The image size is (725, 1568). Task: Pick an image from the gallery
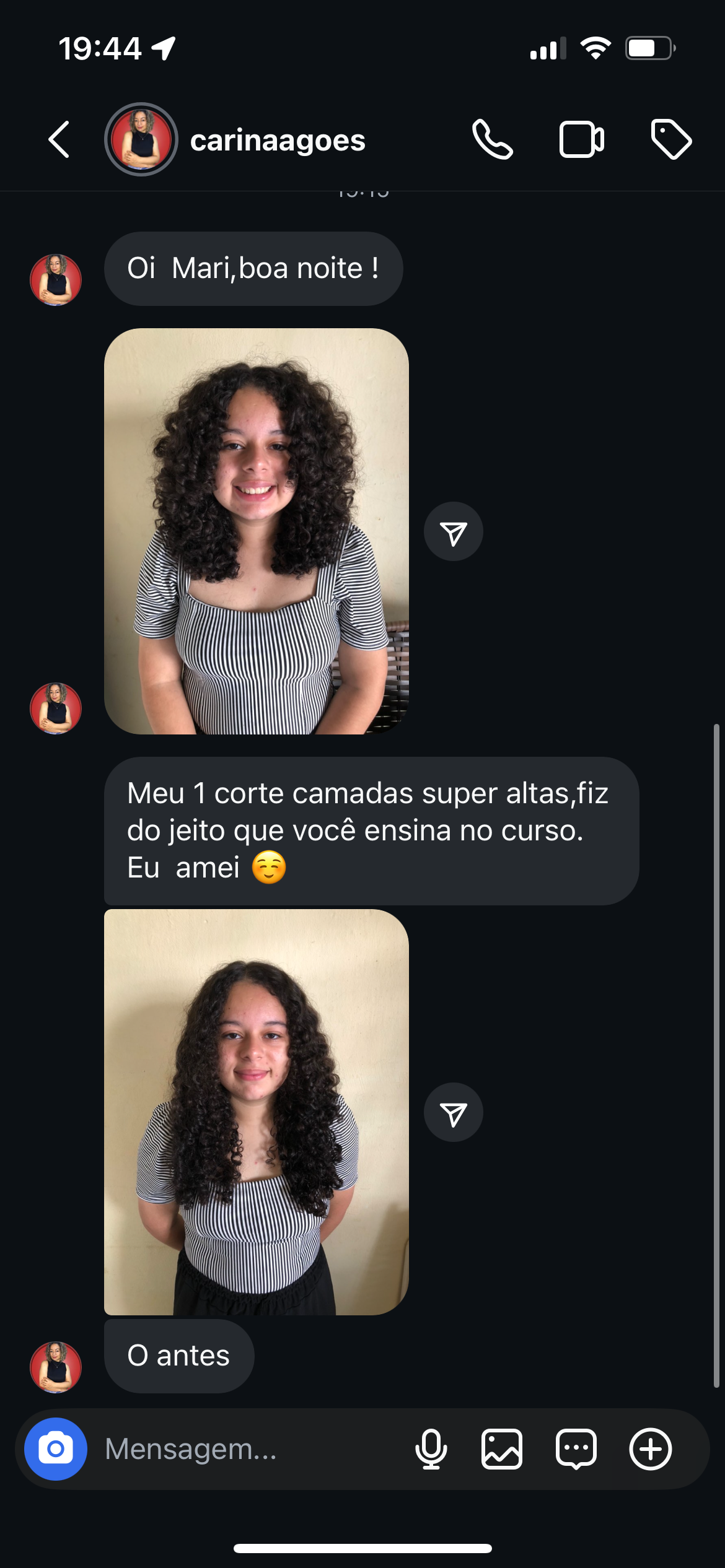(501, 1449)
